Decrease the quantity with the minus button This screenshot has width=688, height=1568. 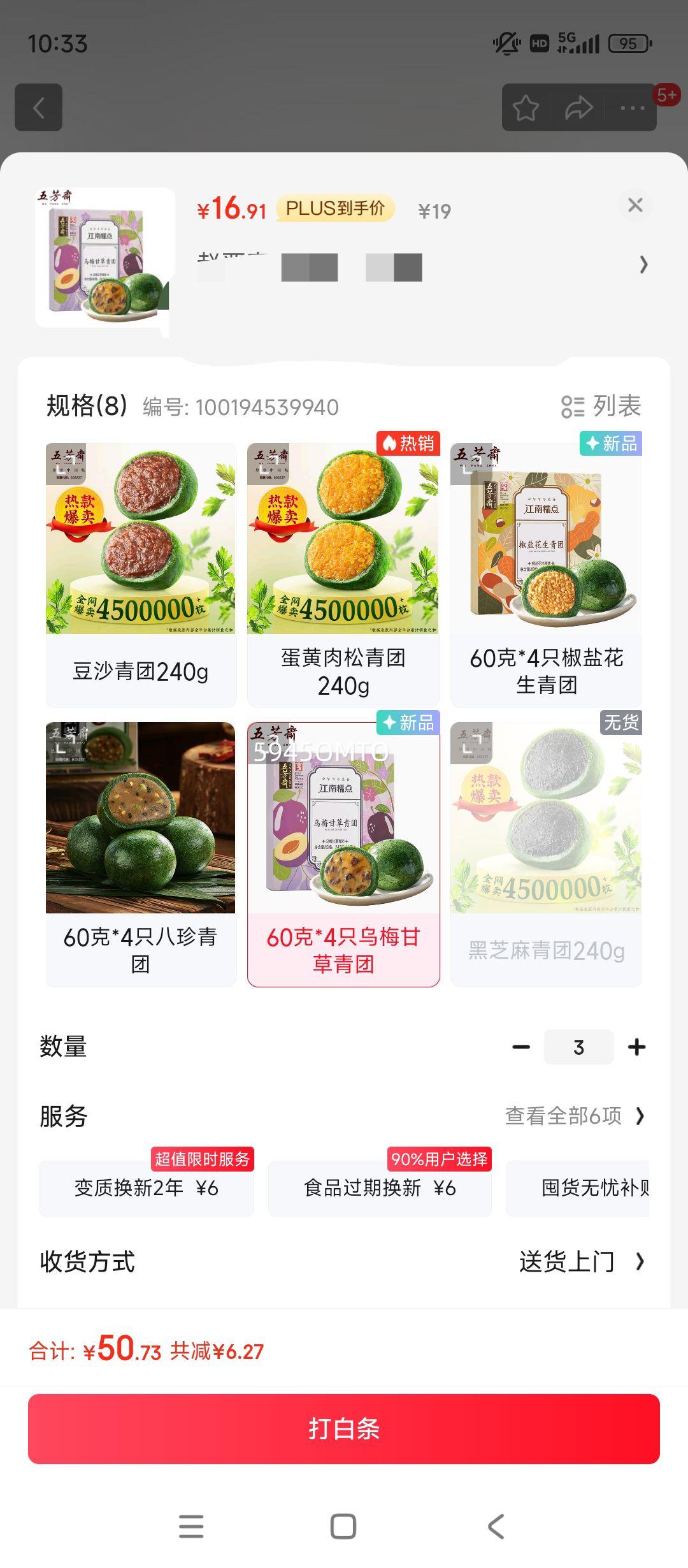[521, 1047]
